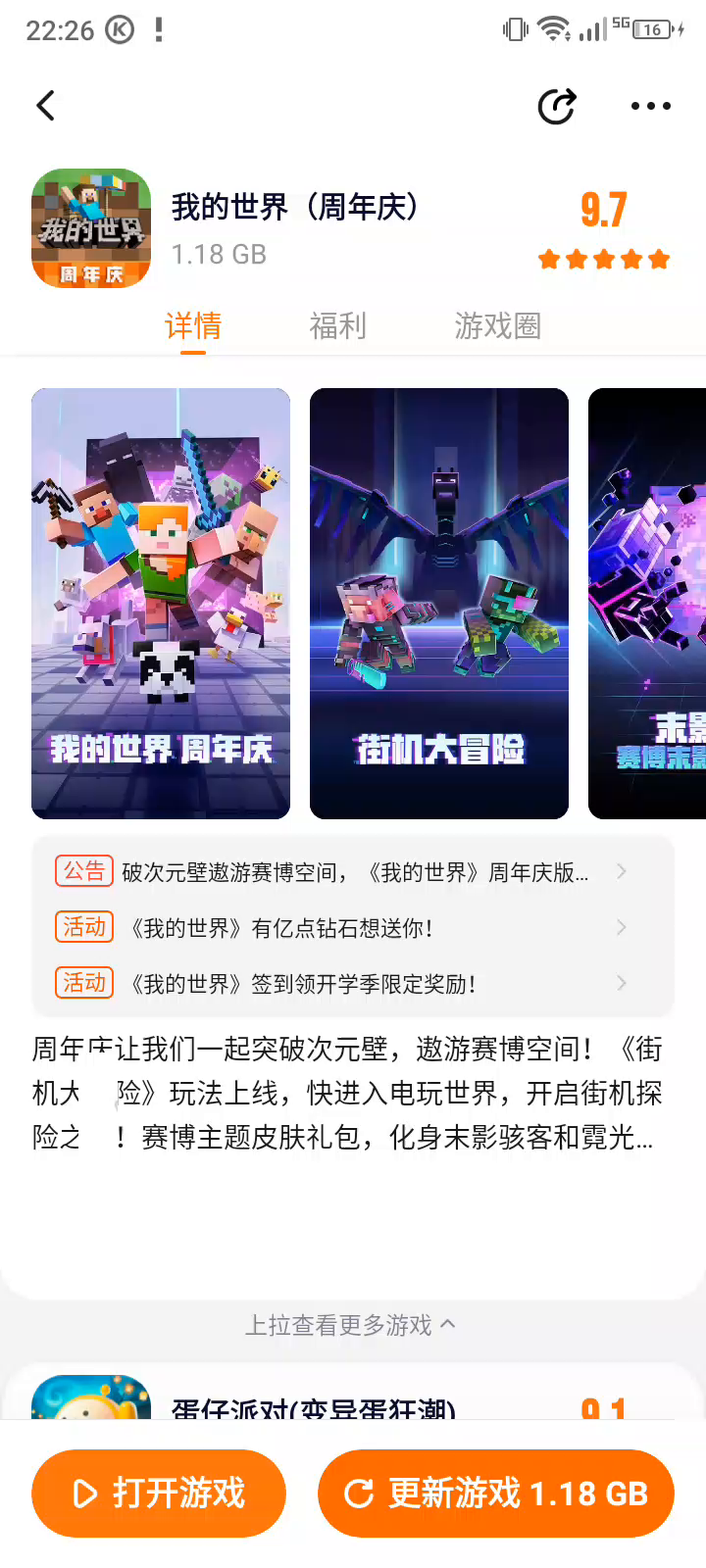This screenshot has height=1568, width=706.
Task: Open the 活动 签到领开学季限定奖励
Action: 353,983
